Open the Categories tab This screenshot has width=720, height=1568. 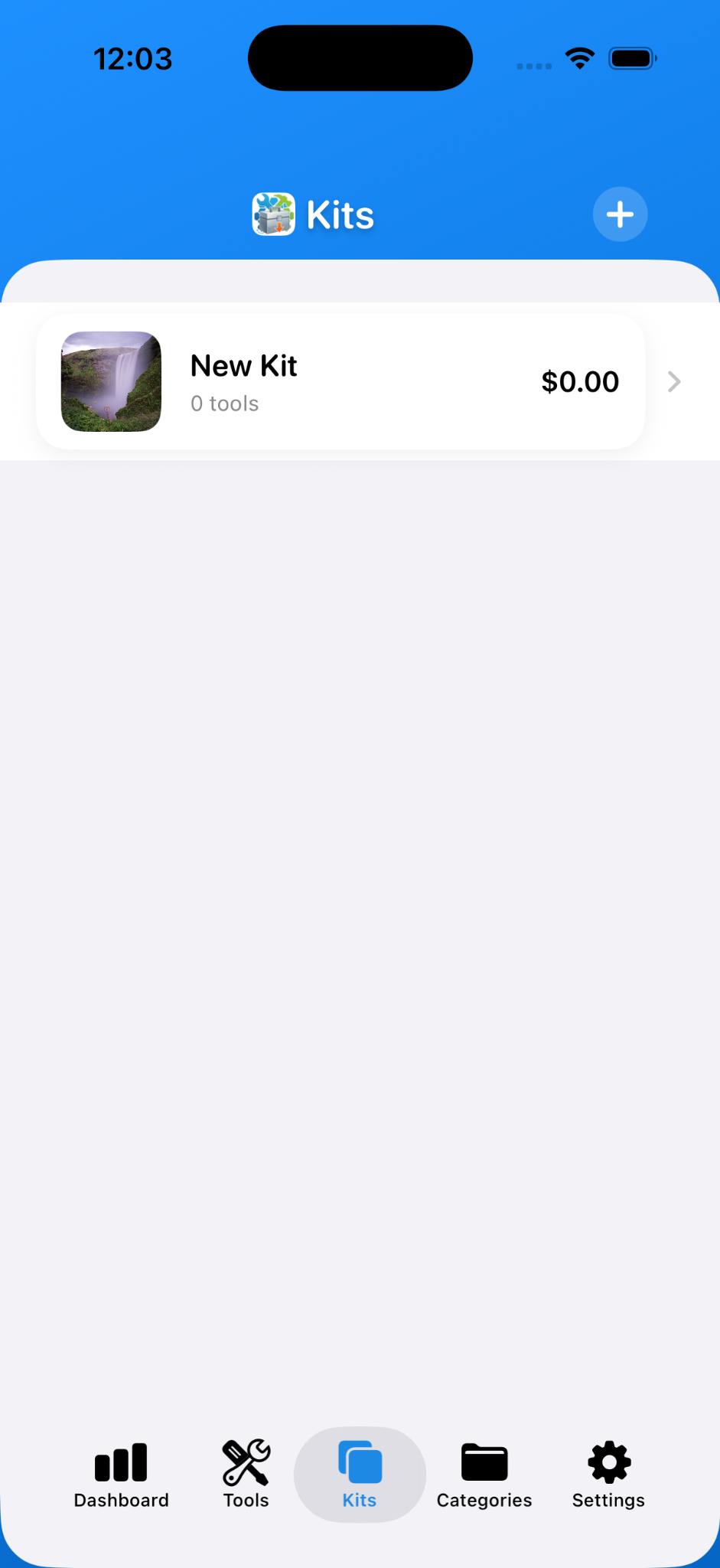[484, 1475]
